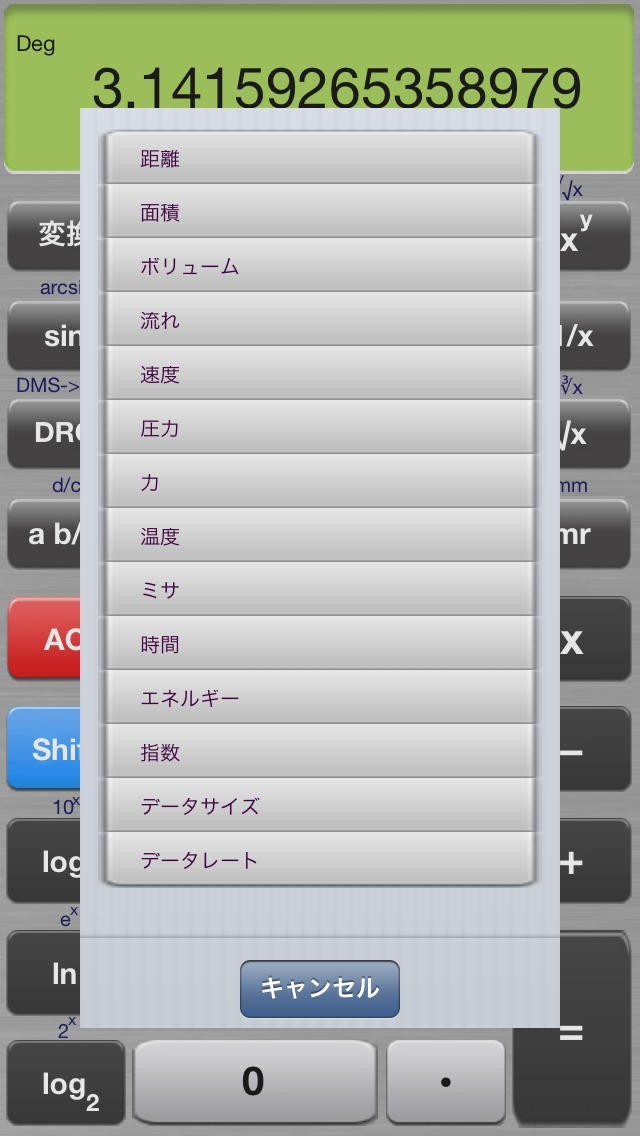Select the 距離 conversion category
The image size is (640, 1136).
pos(319,158)
